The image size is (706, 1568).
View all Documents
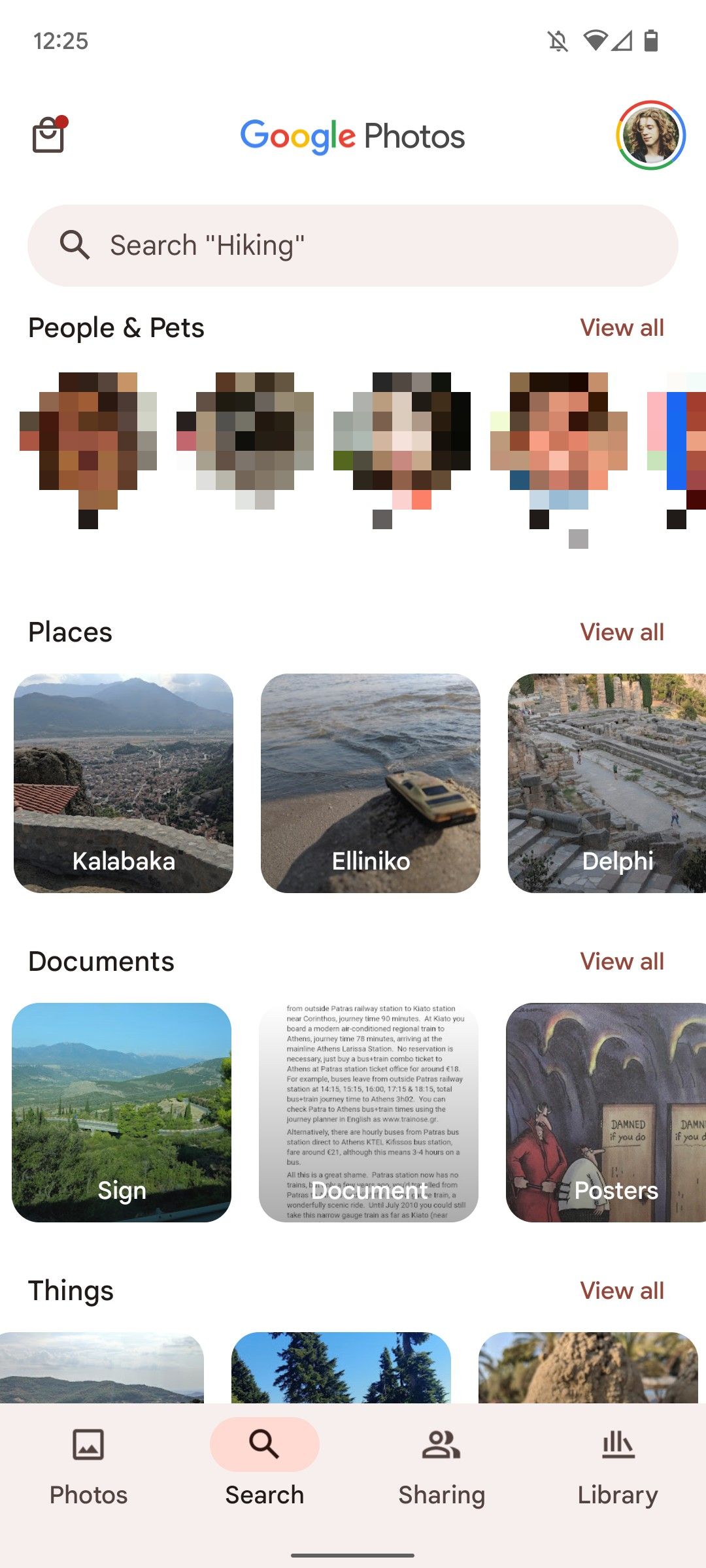pyautogui.click(x=622, y=960)
